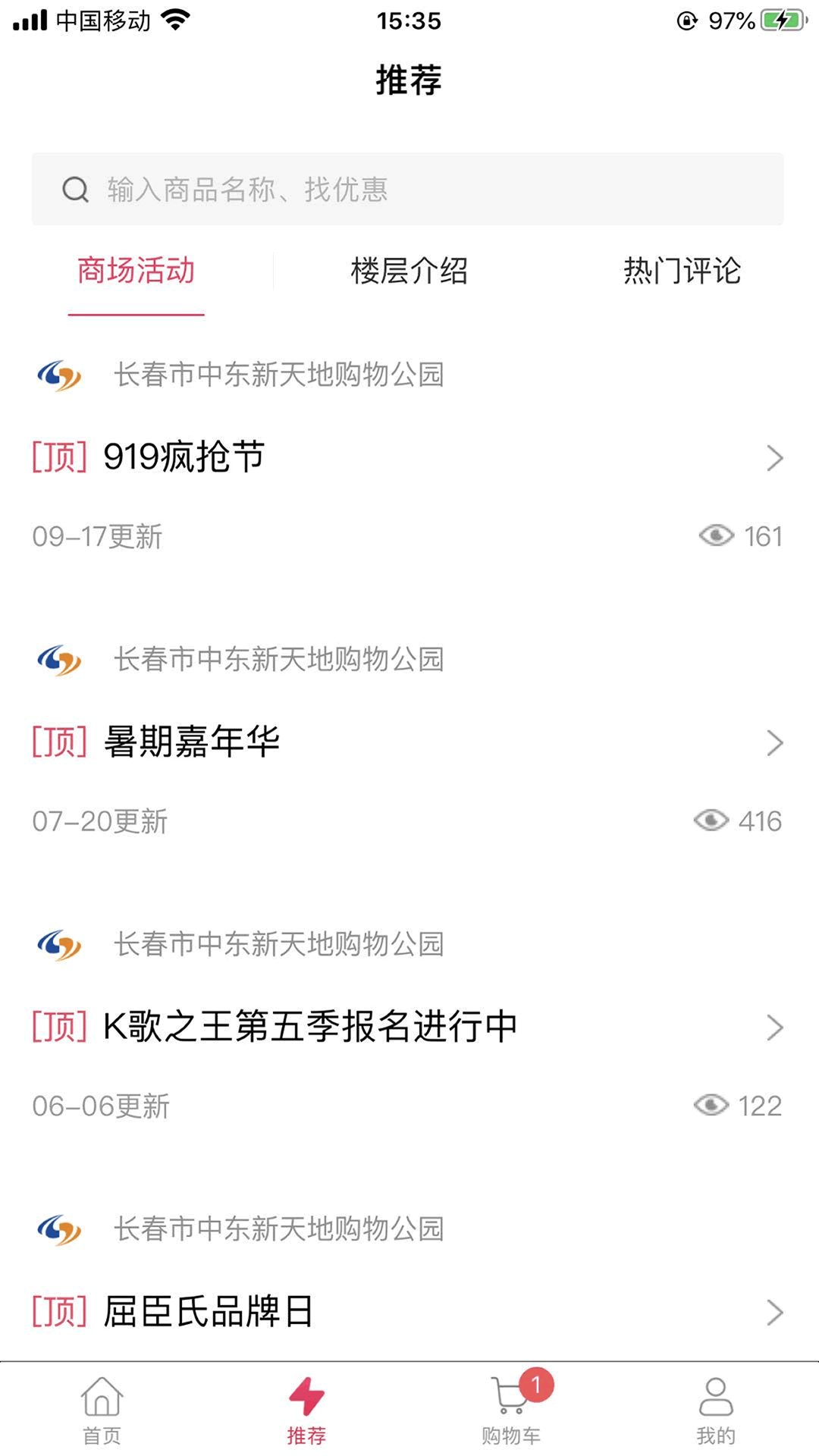View the K歌之王第五季报名进行中 post
The width and height of the screenshot is (819, 1456).
pyautogui.click(x=407, y=1027)
